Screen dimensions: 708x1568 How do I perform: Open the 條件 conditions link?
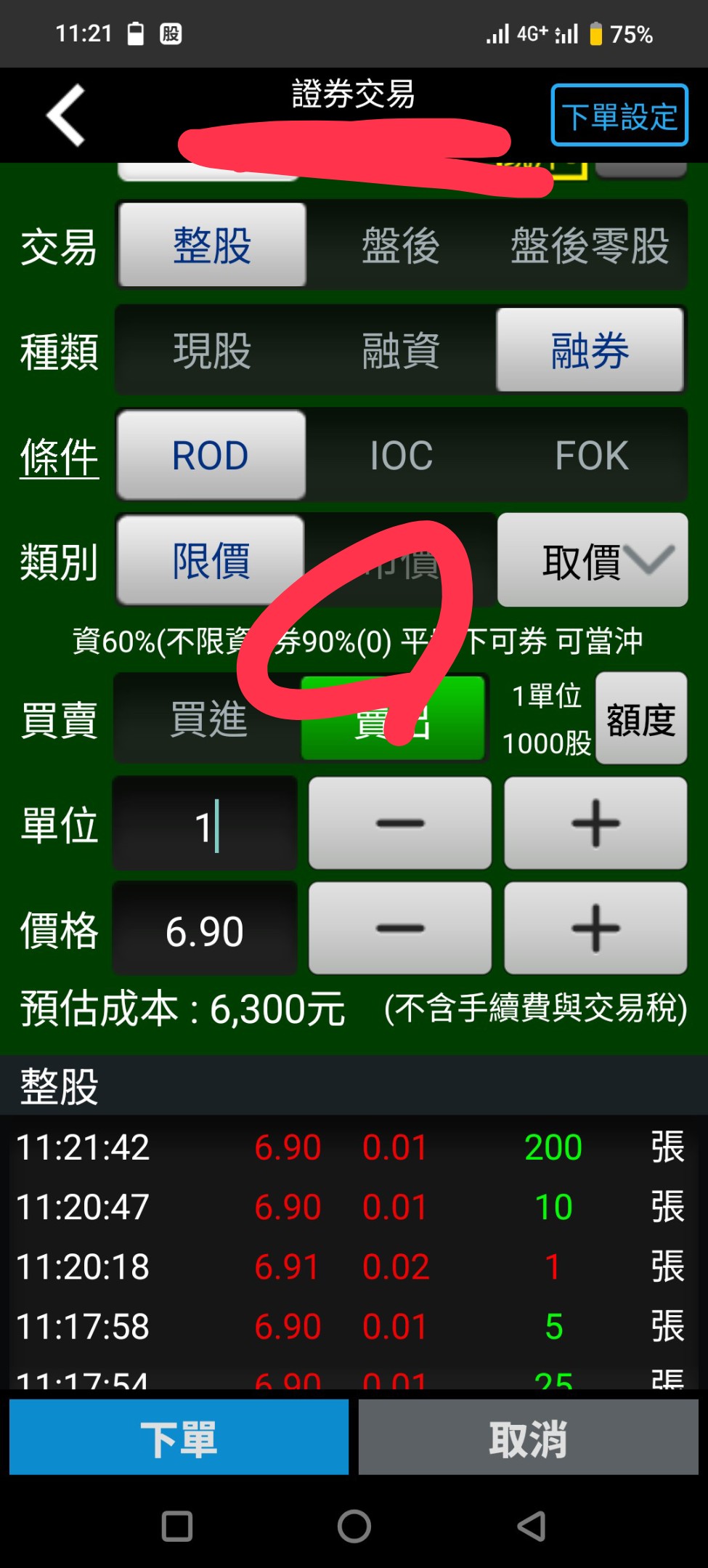pyautogui.click(x=59, y=457)
